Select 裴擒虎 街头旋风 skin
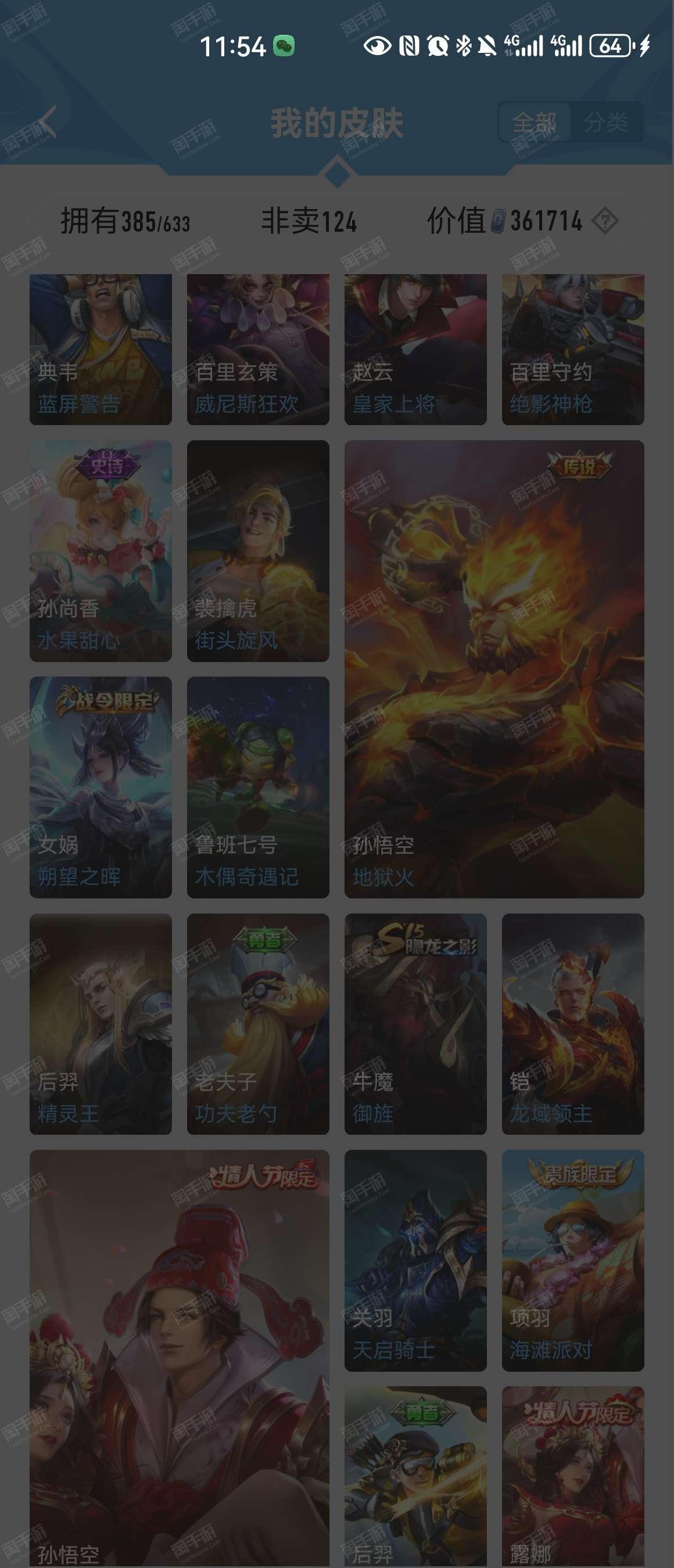 coord(257,551)
